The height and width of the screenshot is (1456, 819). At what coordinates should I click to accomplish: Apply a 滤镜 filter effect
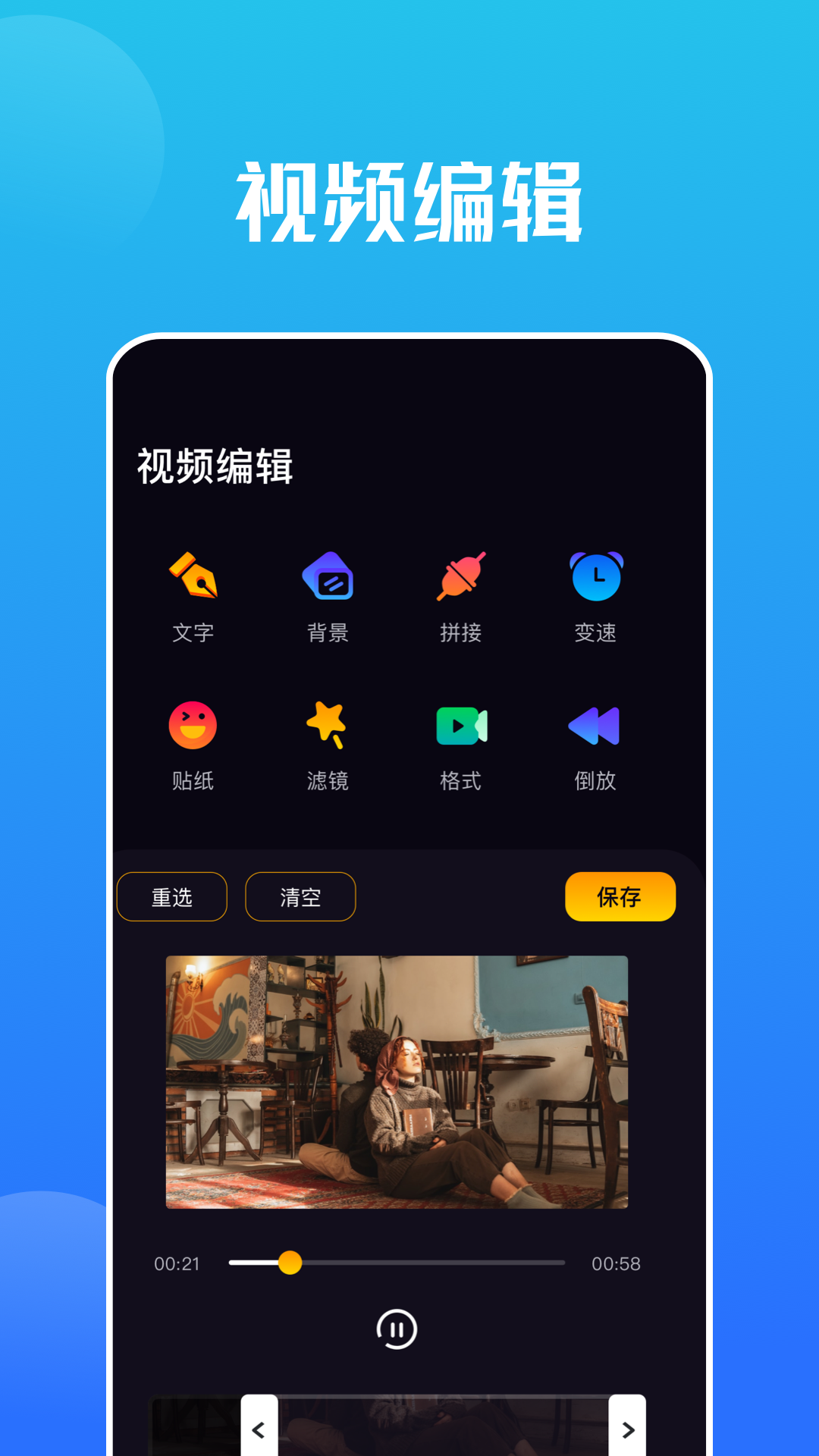(327, 747)
